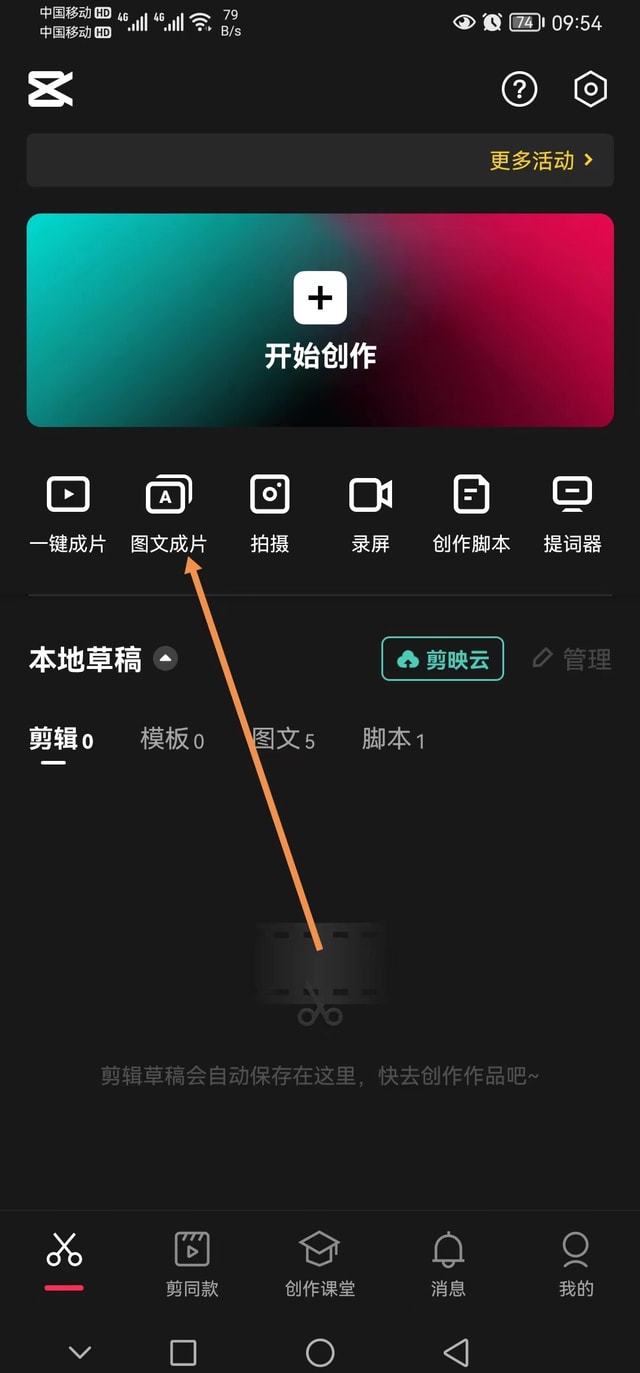Open 剪映云 cloud storage

443,659
